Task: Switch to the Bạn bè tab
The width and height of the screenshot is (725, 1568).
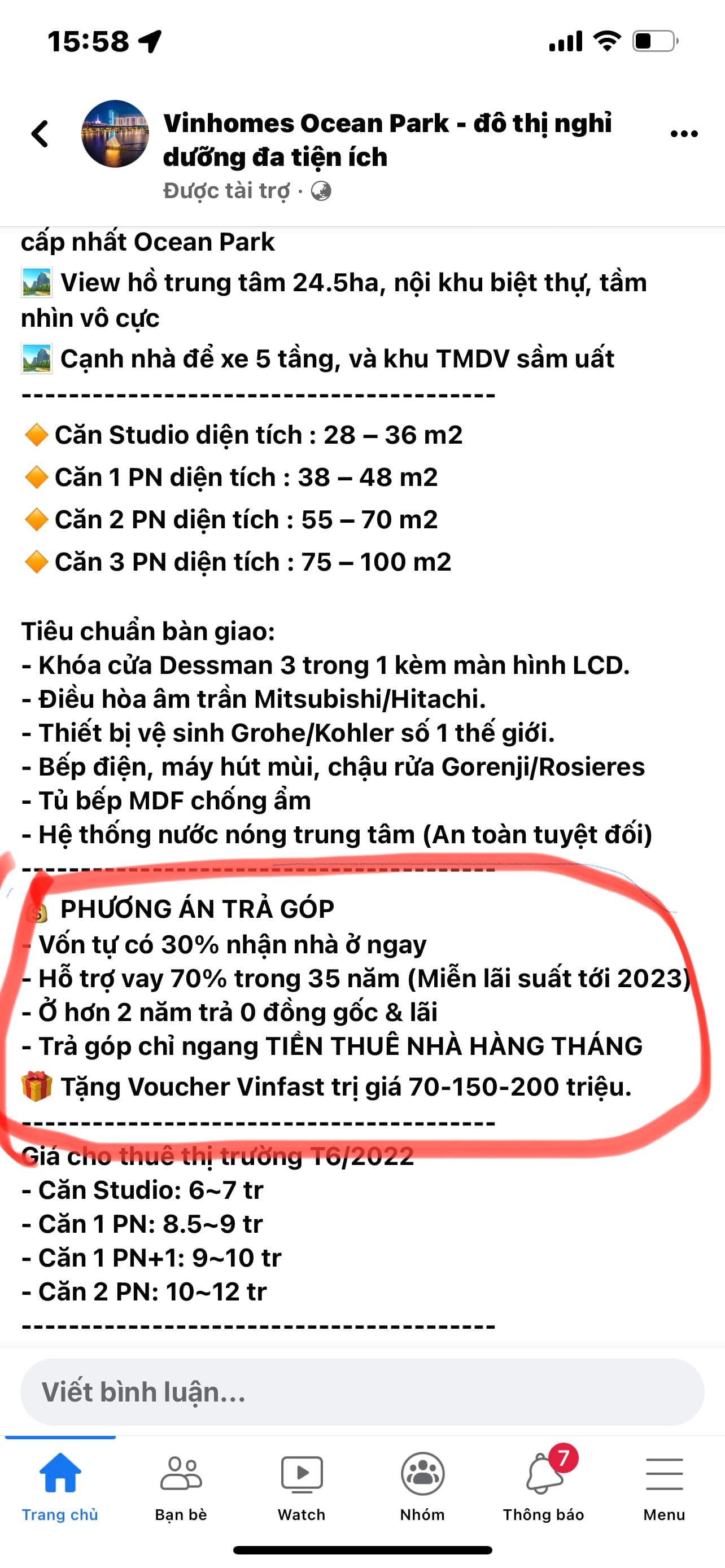Action: pos(181,1485)
